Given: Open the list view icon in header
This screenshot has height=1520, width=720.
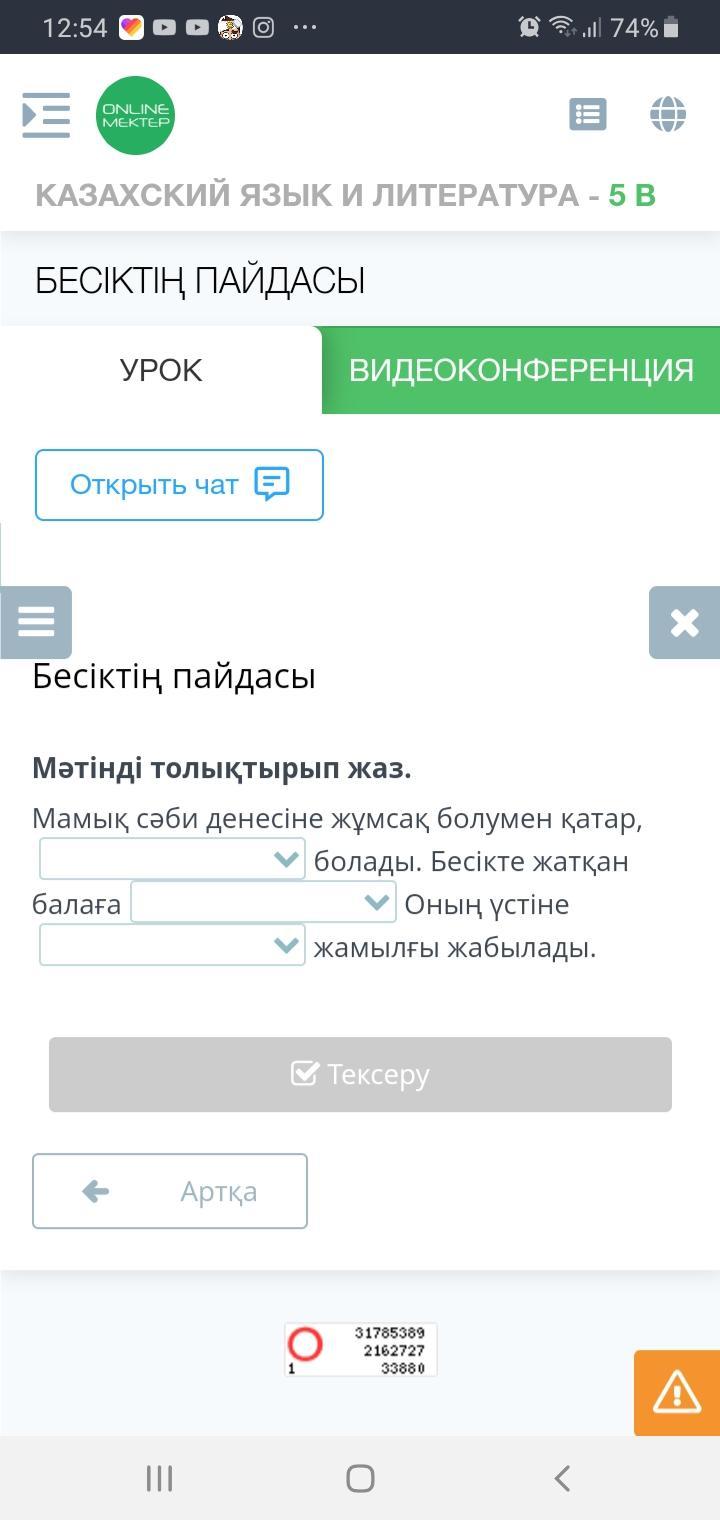Looking at the screenshot, I should click(x=588, y=115).
